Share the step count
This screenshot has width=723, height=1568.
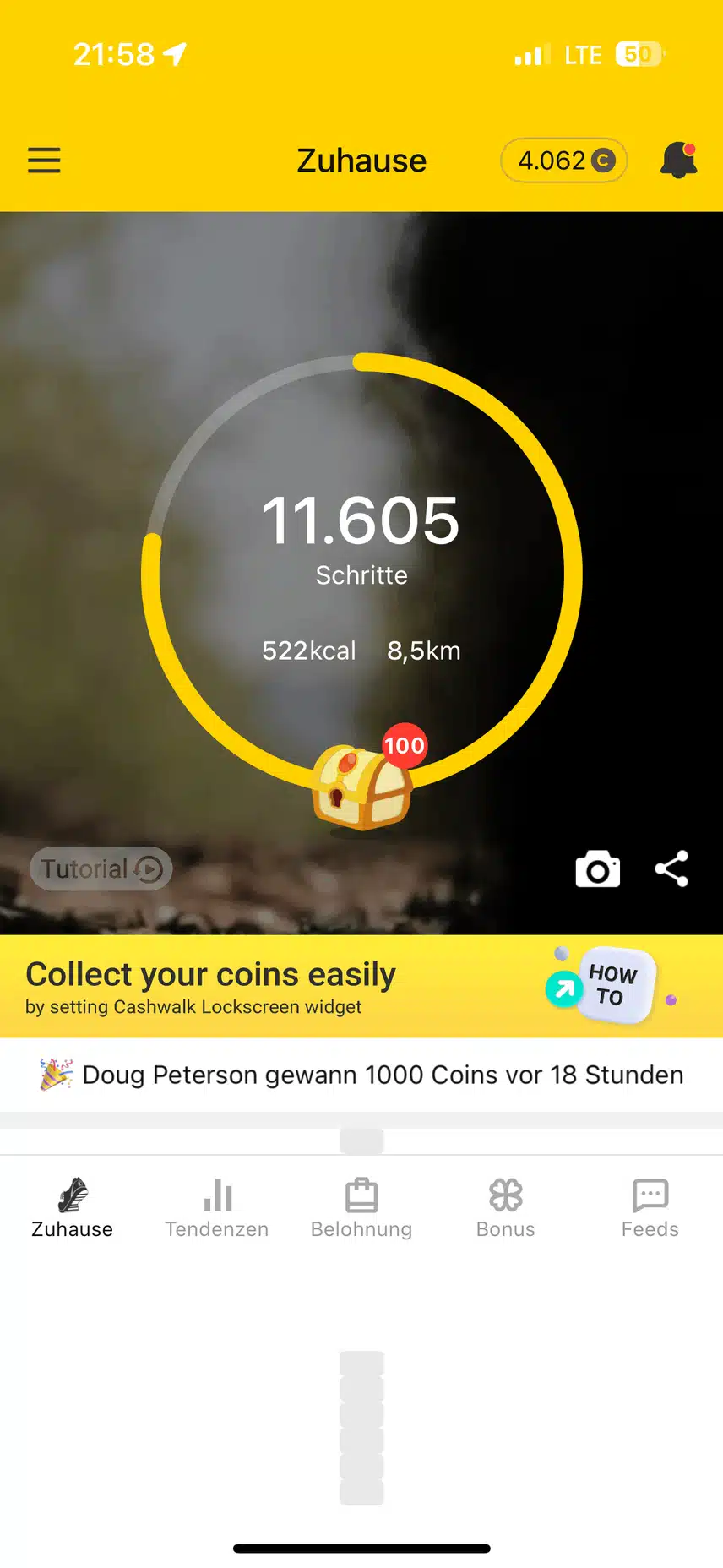click(x=672, y=868)
